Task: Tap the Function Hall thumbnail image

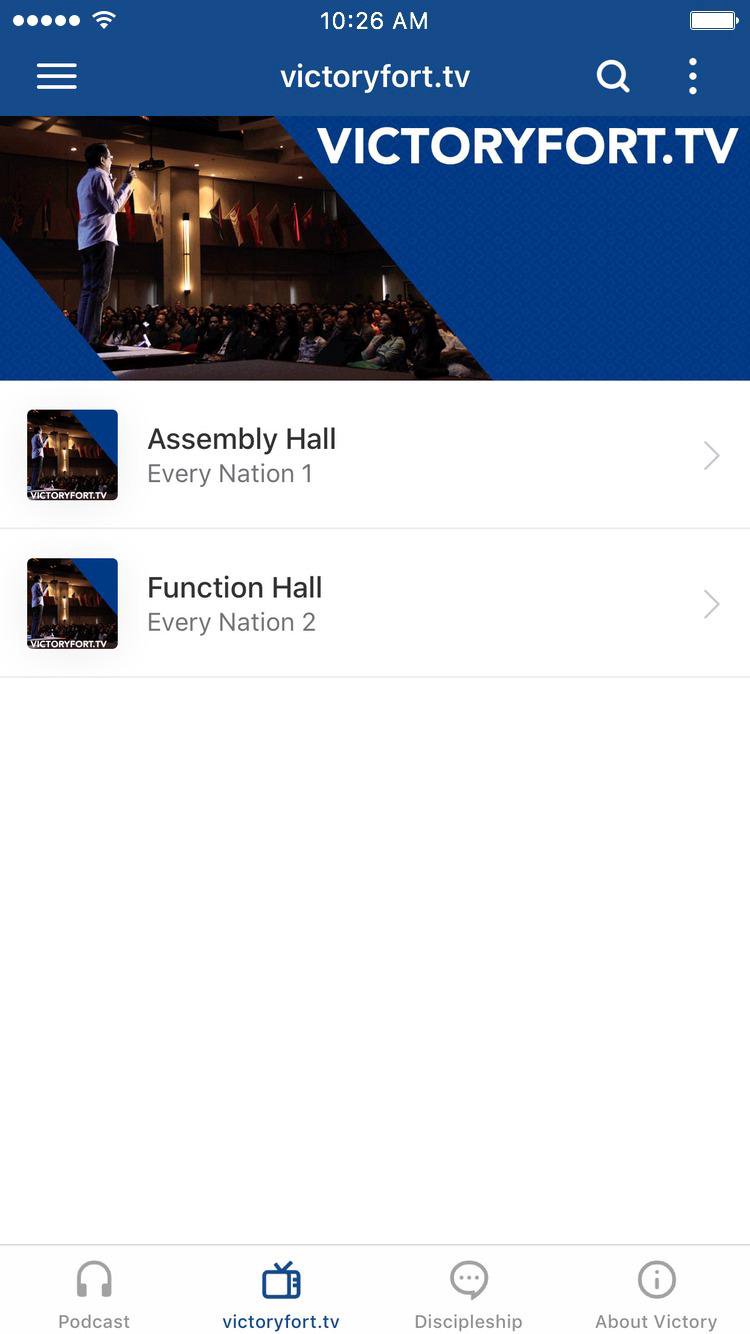Action: (72, 603)
